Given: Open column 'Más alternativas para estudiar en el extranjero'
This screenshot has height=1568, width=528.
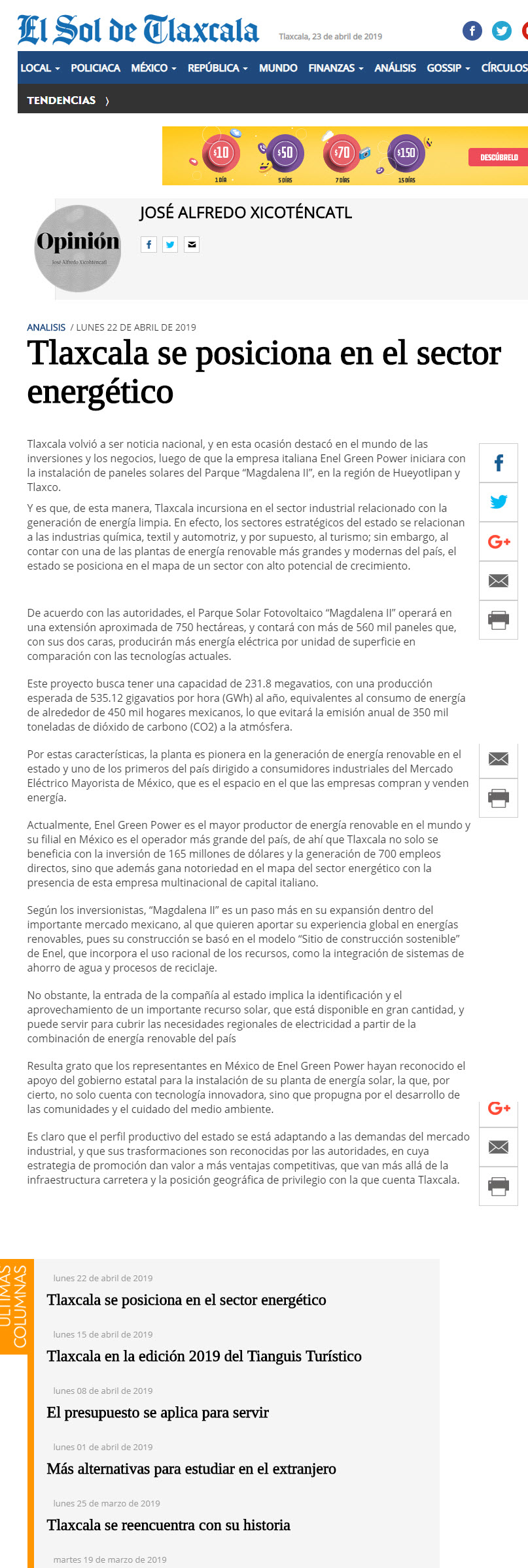Looking at the screenshot, I should click(x=191, y=1468).
